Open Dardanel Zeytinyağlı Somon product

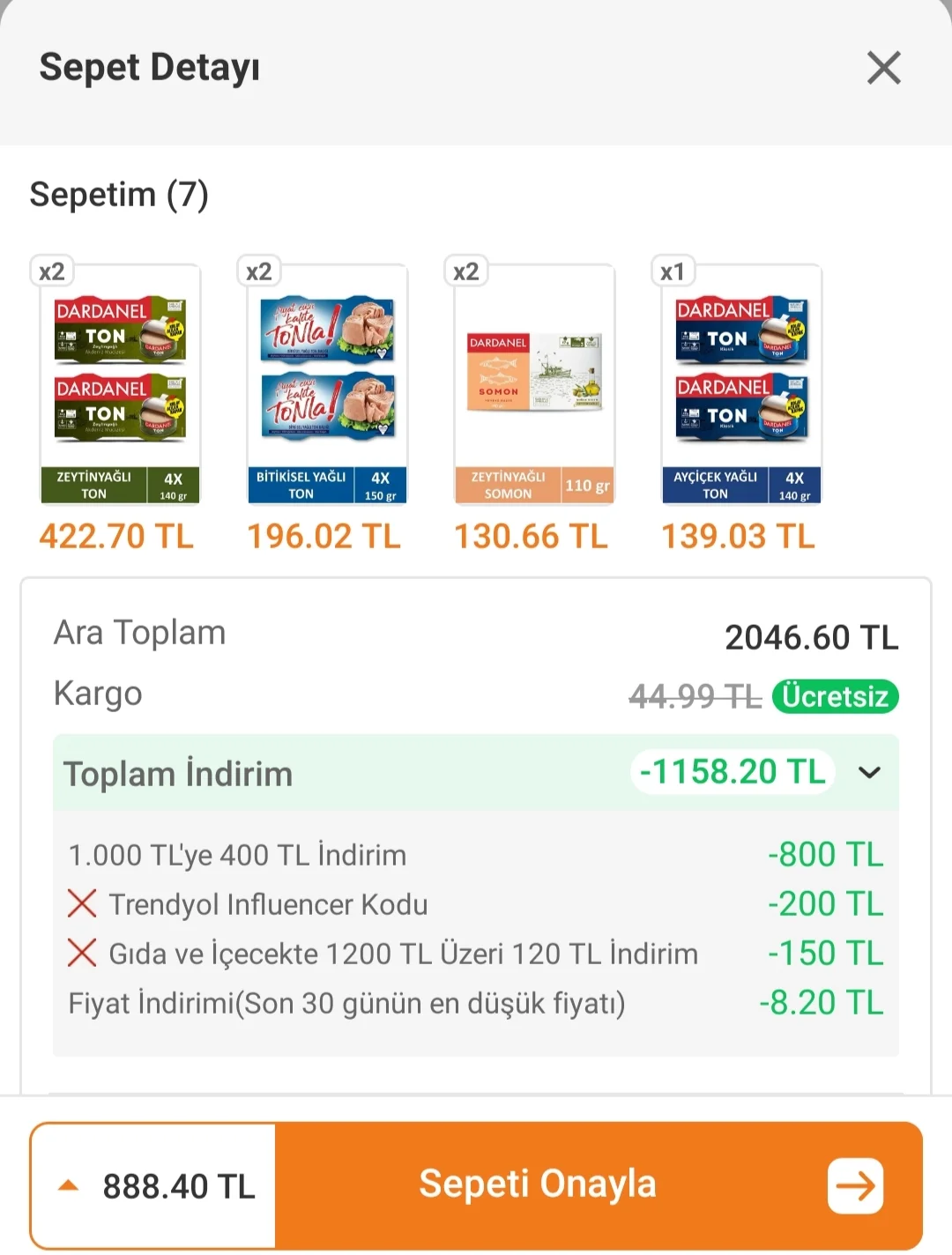[534, 385]
